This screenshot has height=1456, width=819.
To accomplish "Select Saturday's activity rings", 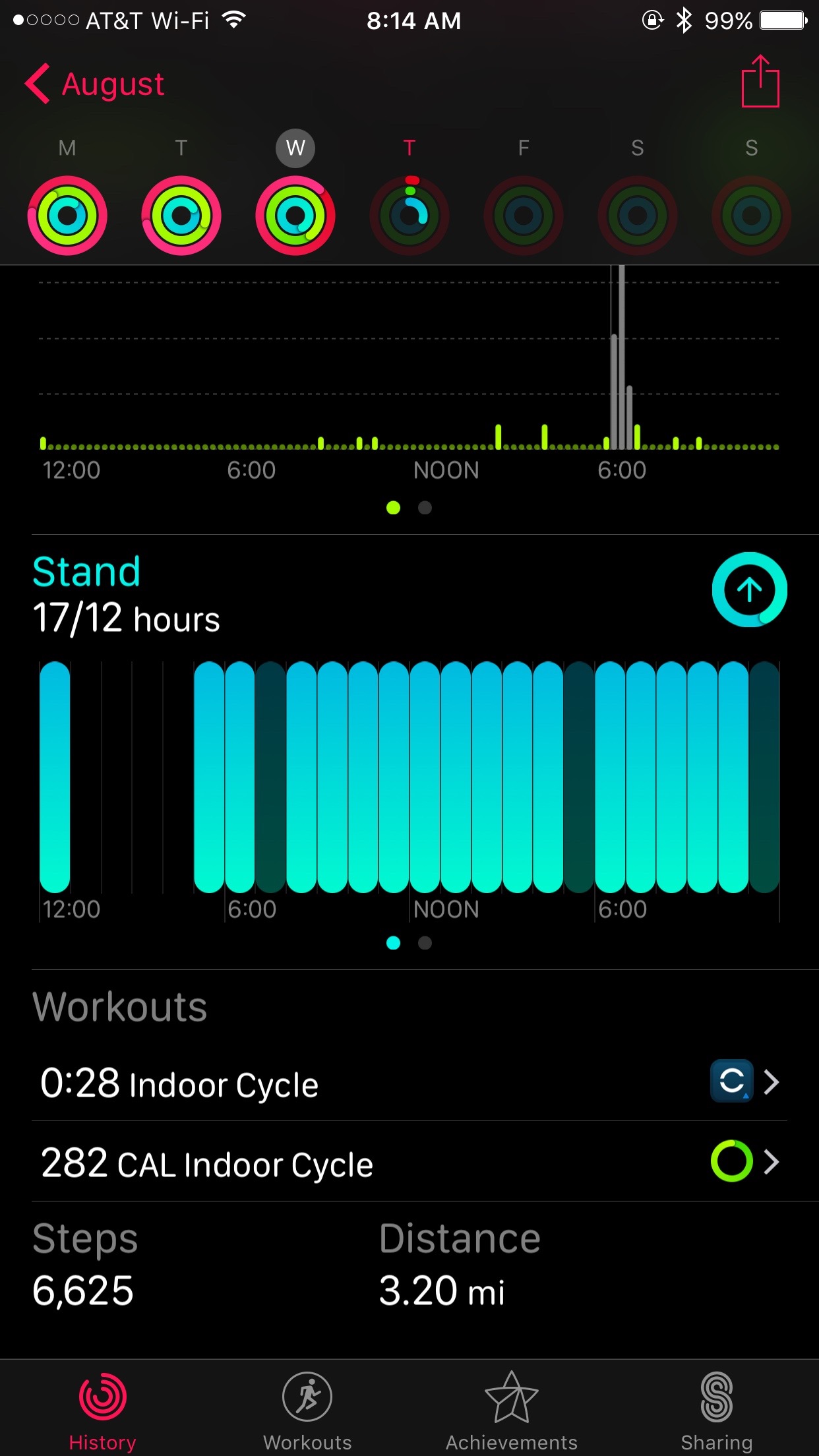I will coord(638,215).
